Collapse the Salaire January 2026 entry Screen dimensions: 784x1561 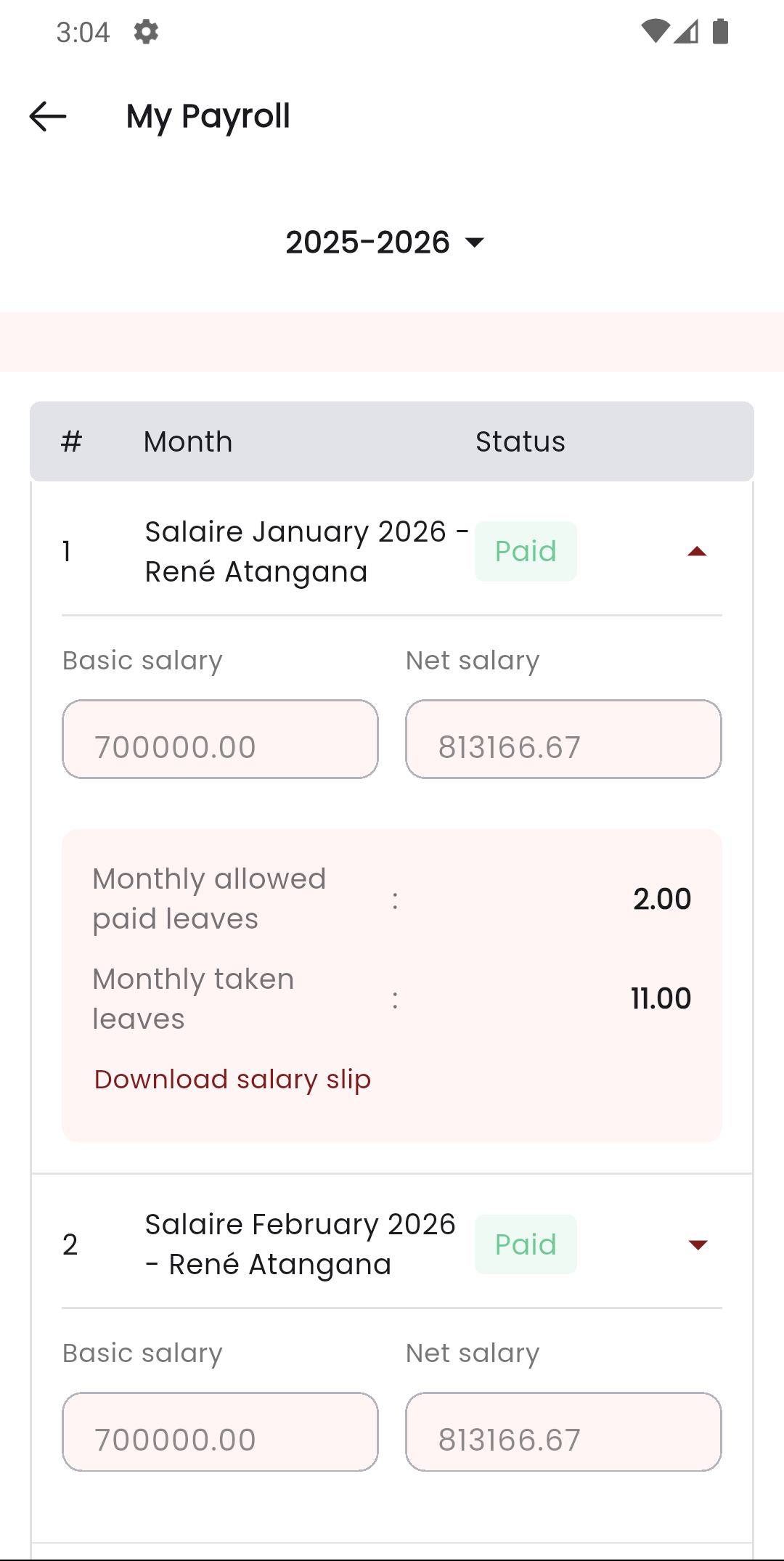[697, 550]
